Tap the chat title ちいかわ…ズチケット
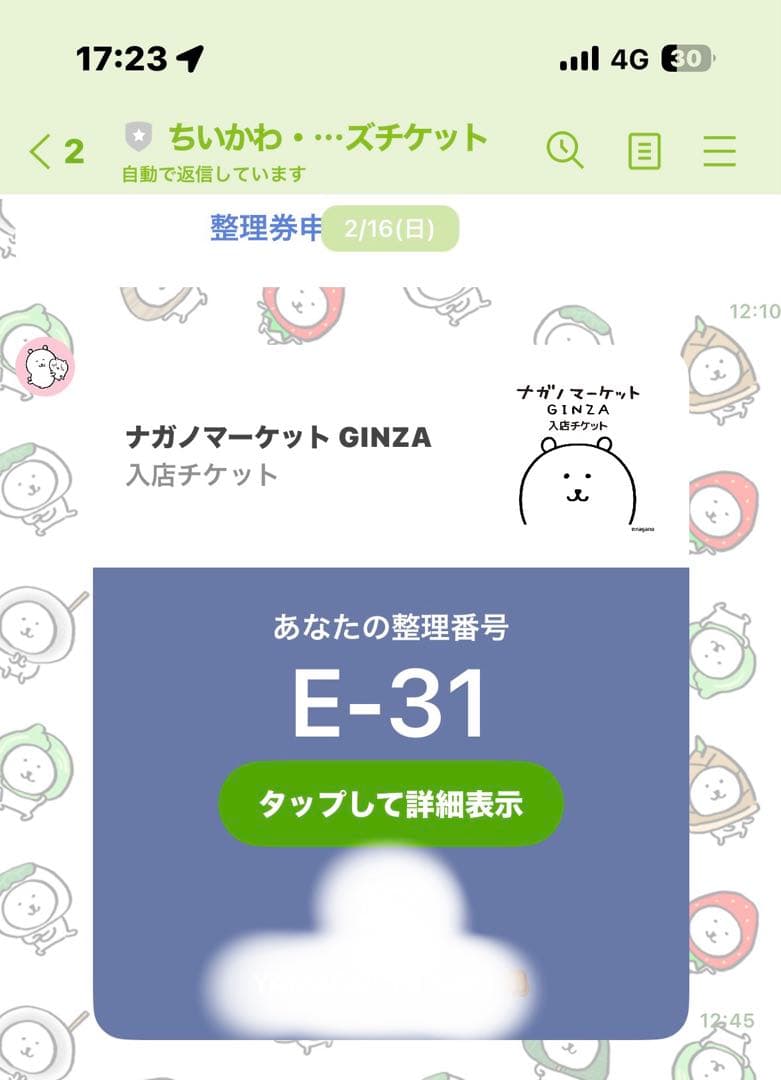This screenshot has height=1080, width=781. 330,140
